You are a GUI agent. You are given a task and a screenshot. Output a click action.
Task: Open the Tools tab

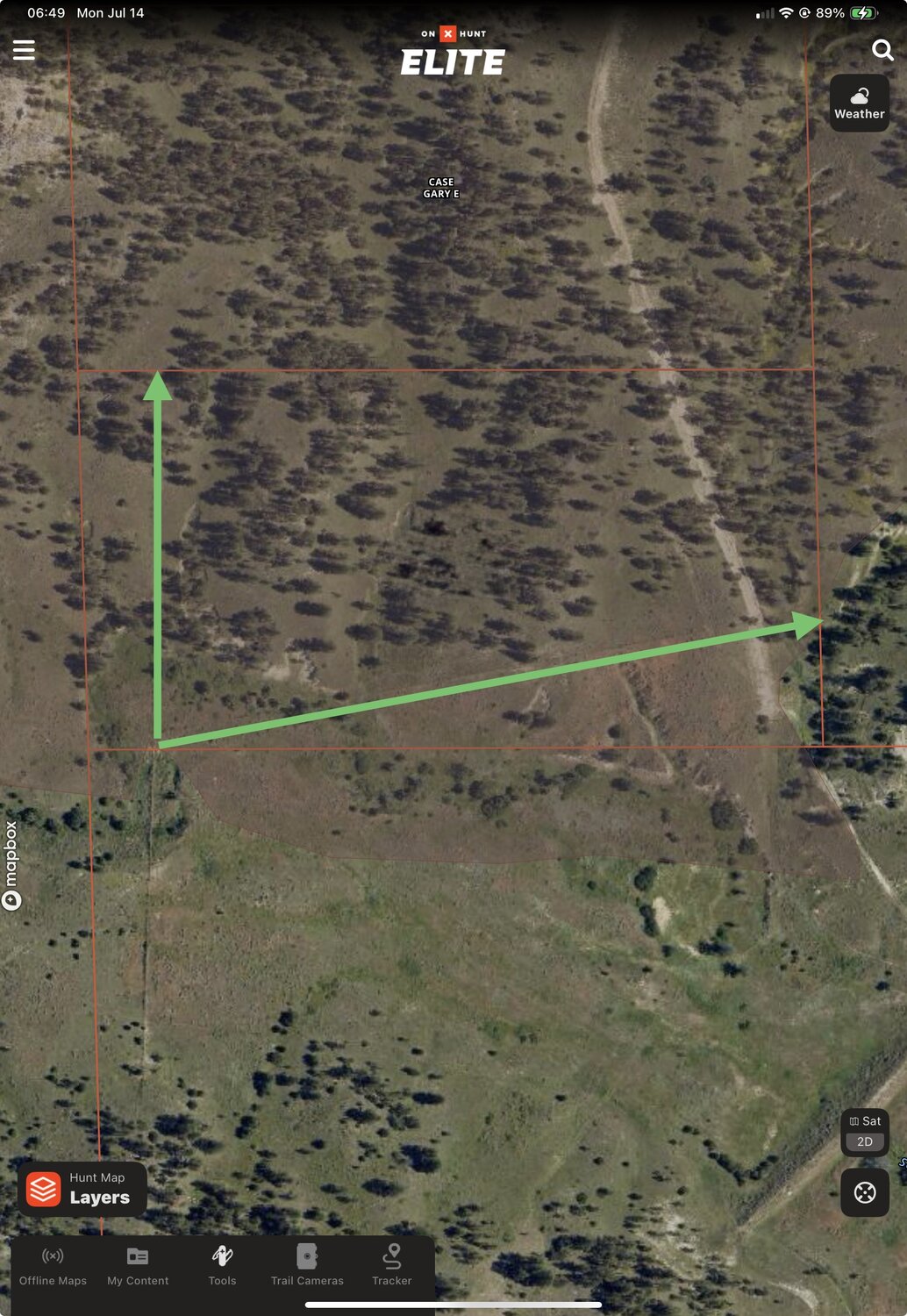[x=222, y=1266]
